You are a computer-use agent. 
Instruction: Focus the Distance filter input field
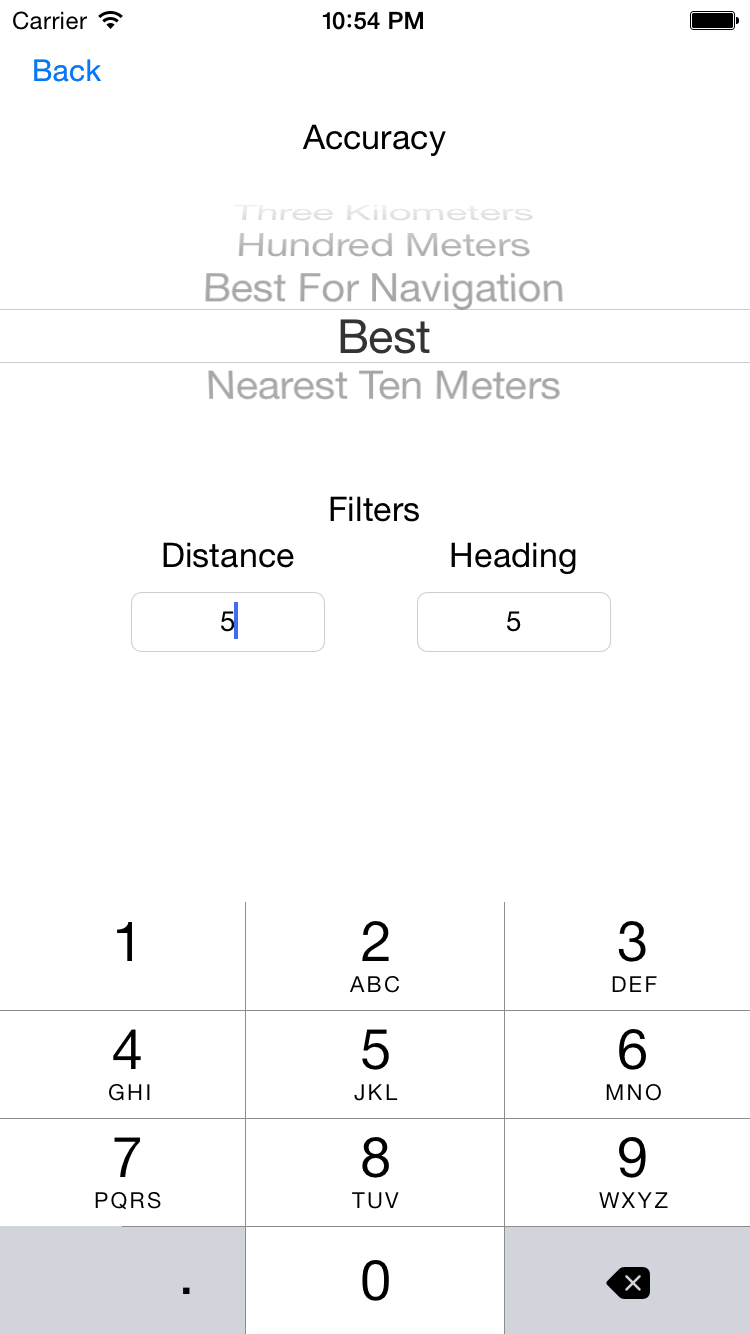227,622
